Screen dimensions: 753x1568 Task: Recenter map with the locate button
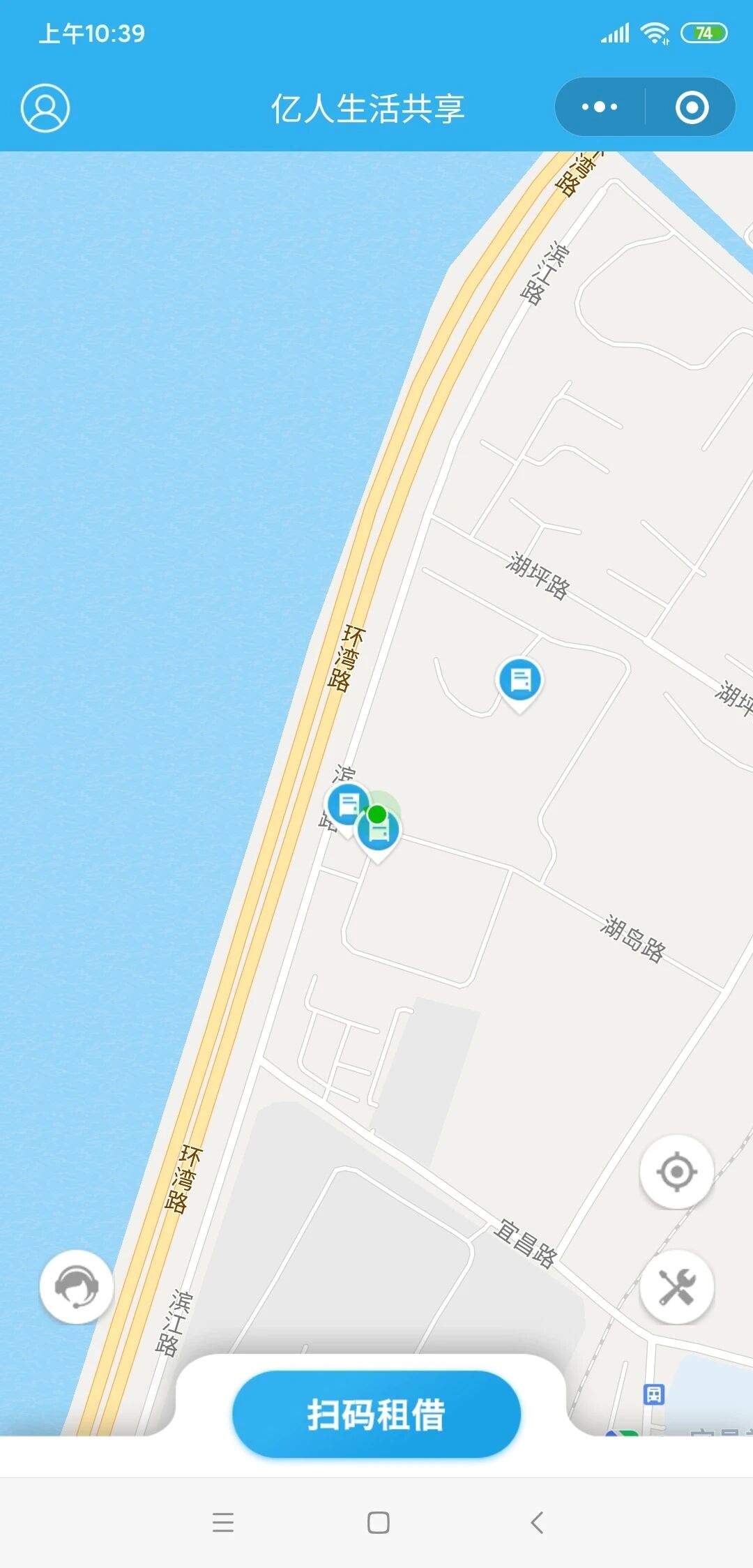pyautogui.click(x=676, y=1171)
